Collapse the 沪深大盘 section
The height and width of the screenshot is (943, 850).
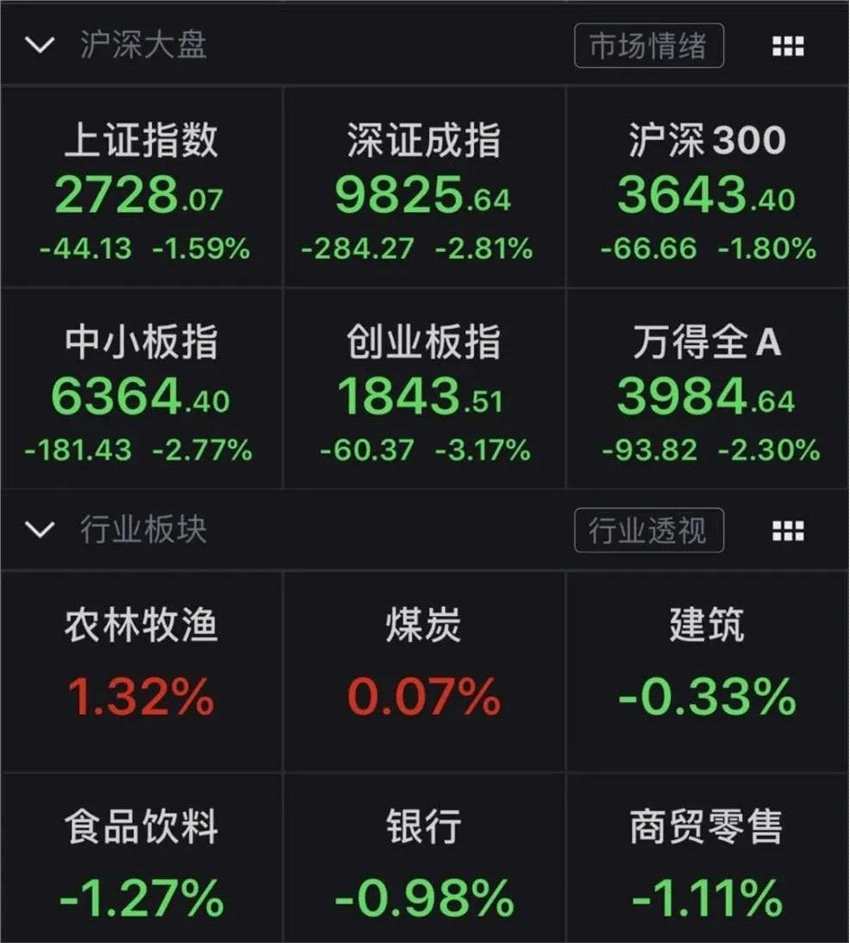[40, 46]
